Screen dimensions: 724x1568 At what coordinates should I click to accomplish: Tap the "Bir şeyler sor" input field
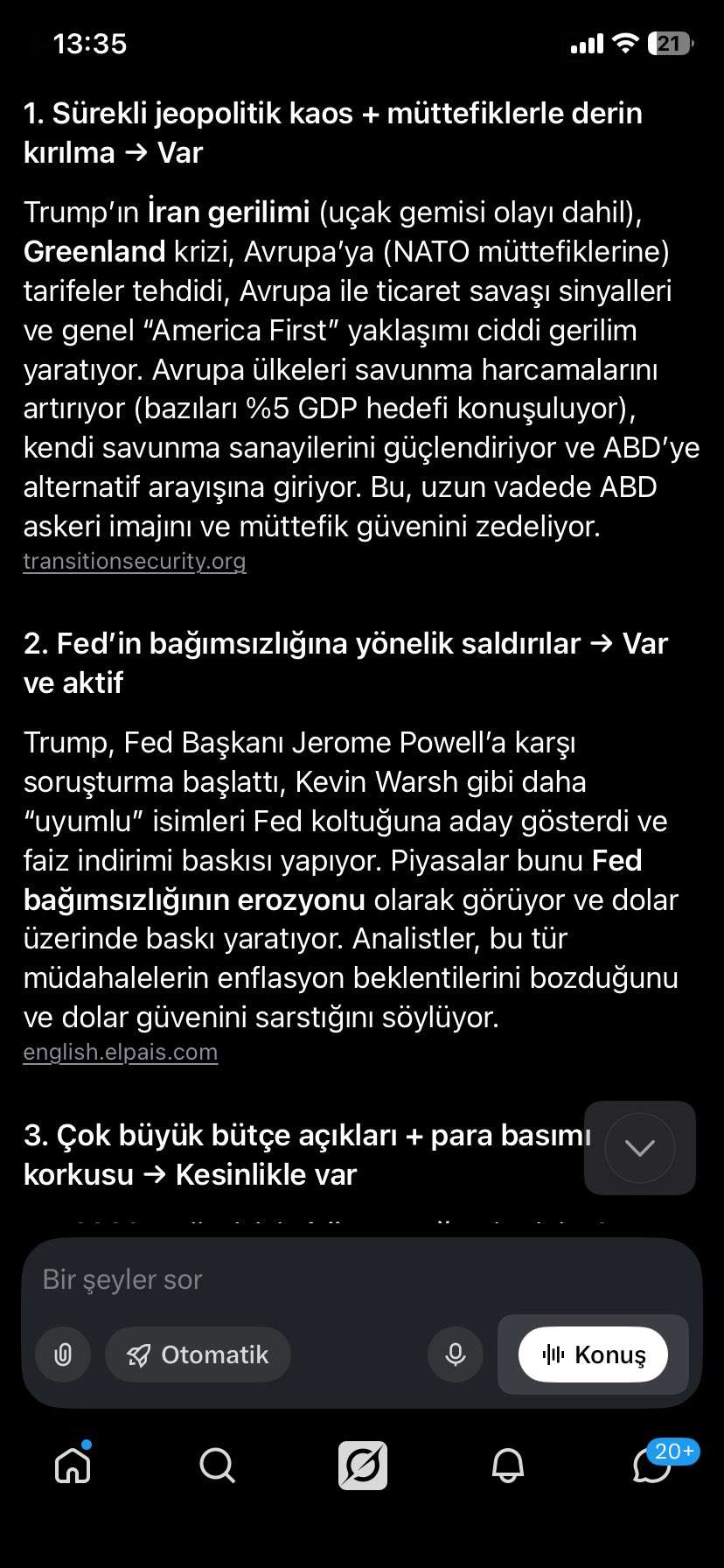[x=350, y=1279]
